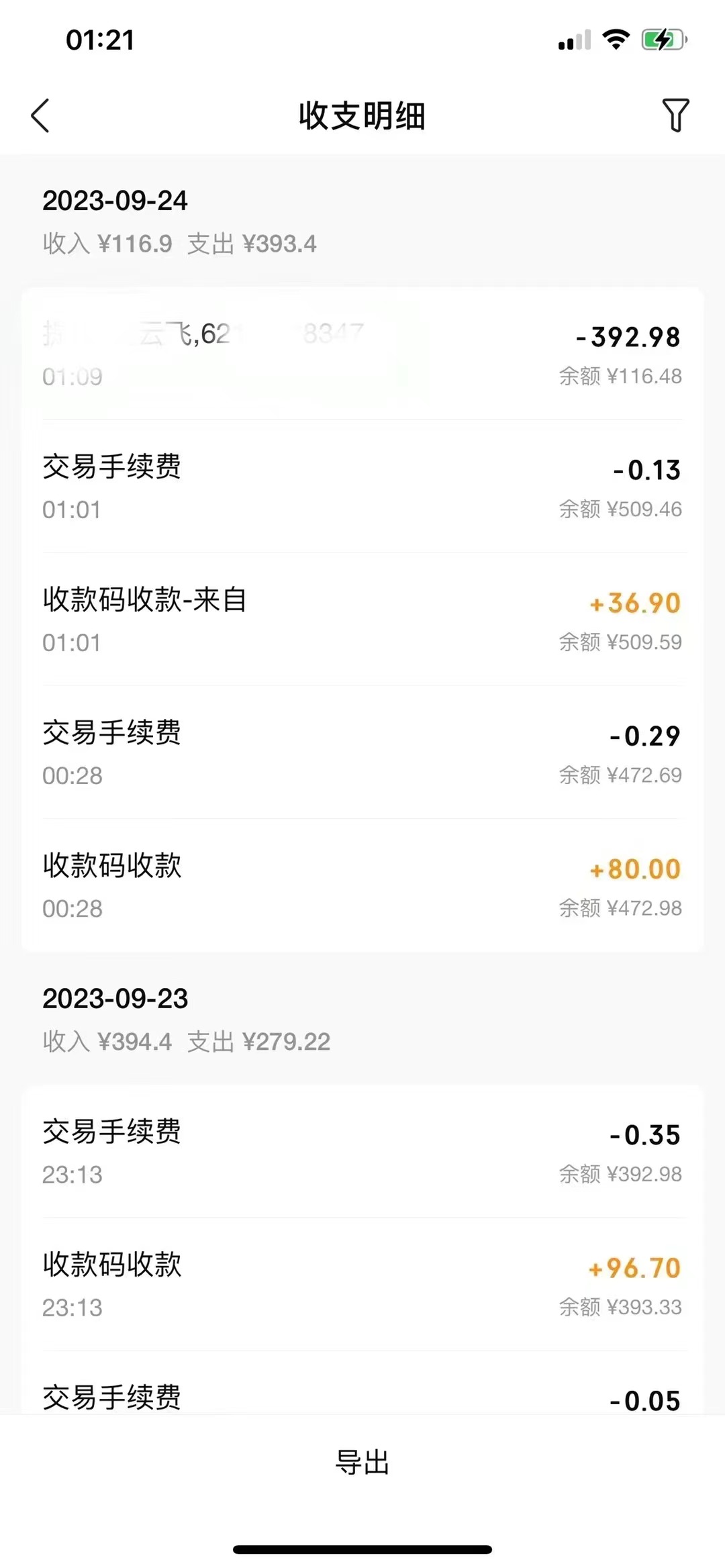Open the +36.90 收款码收款 record

point(362,620)
